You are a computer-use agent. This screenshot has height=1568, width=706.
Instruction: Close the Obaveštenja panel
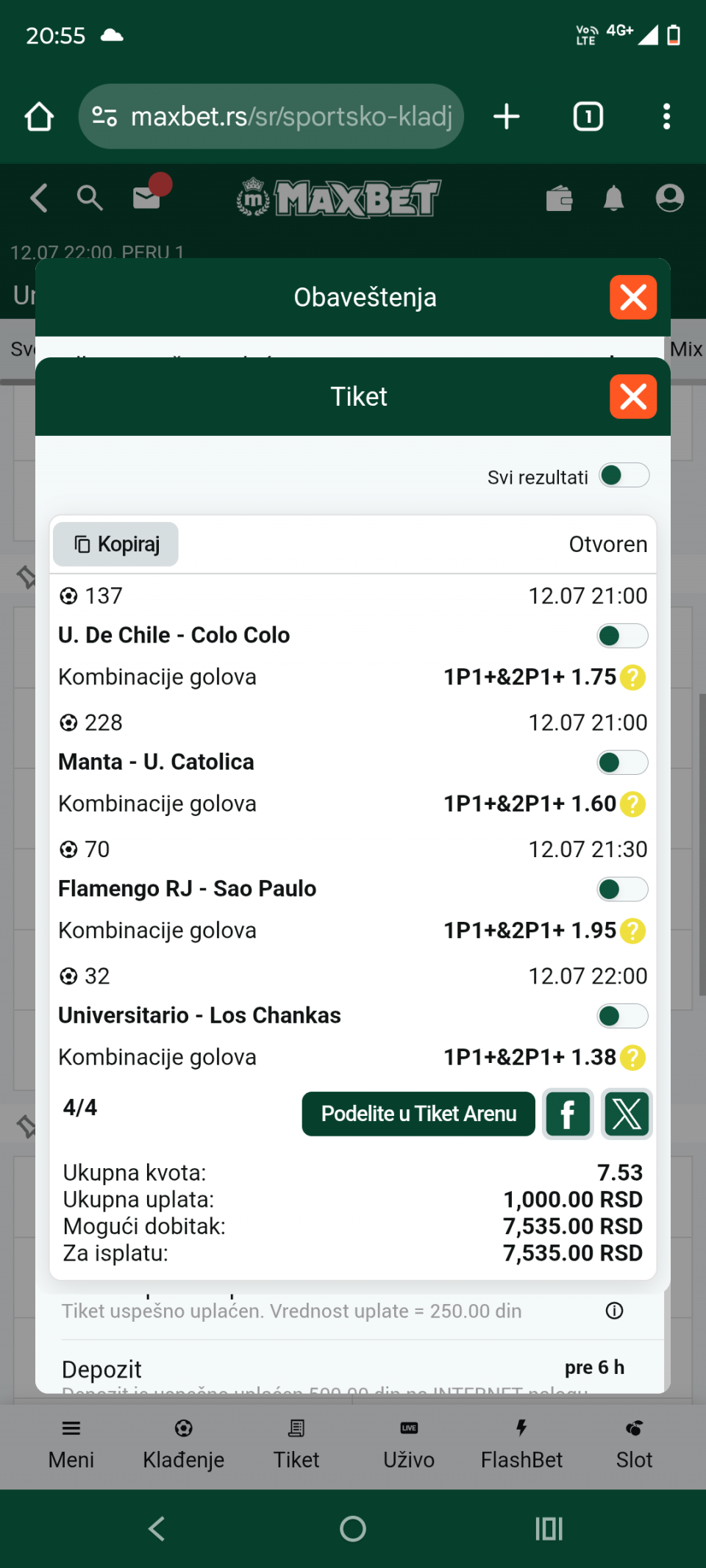(633, 298)
